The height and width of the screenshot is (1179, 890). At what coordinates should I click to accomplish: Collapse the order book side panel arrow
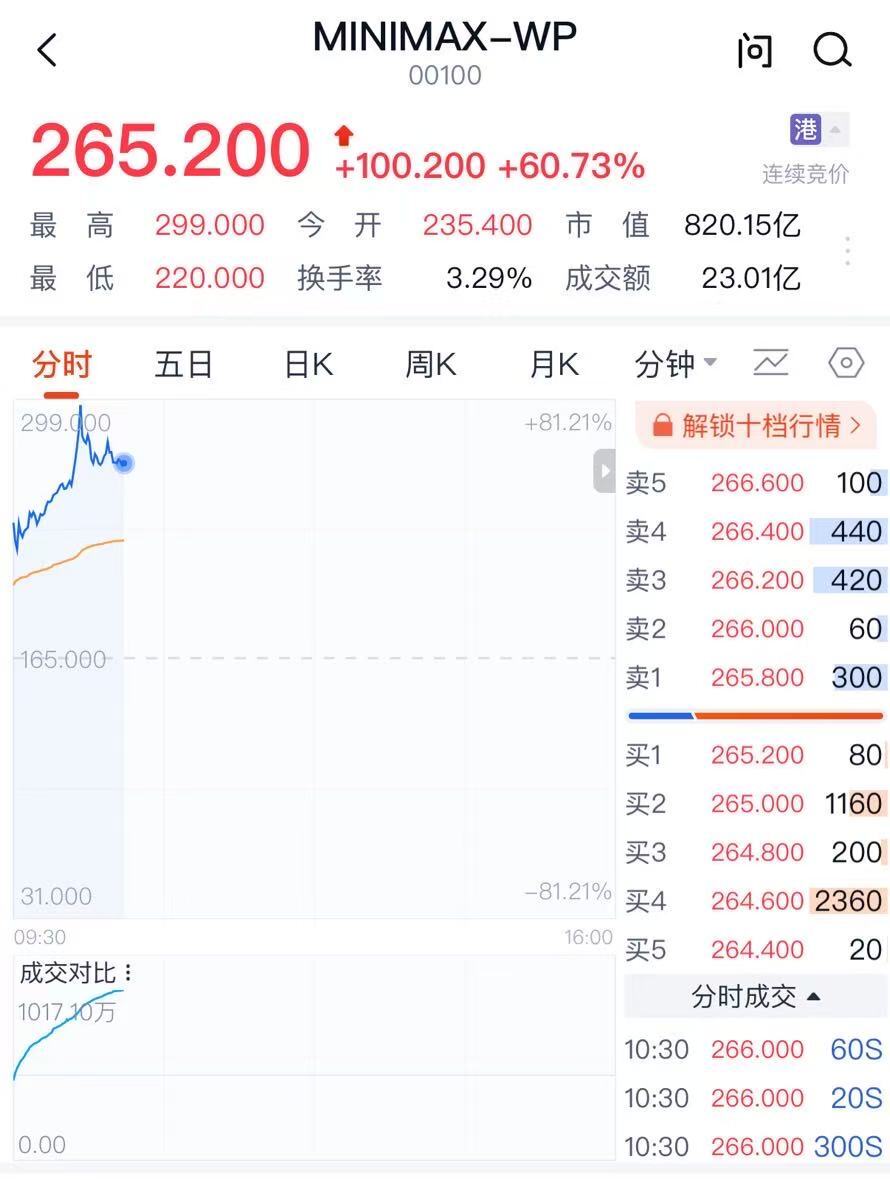click(604, 471)
